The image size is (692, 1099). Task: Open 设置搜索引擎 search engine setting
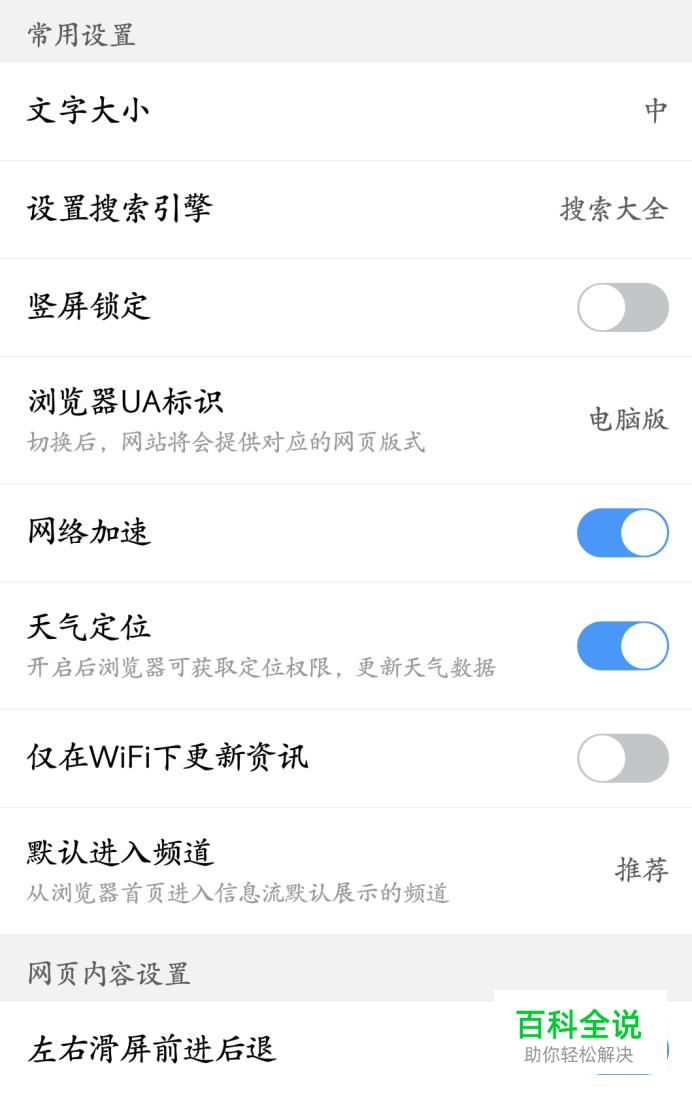click(x=345, y=209)
